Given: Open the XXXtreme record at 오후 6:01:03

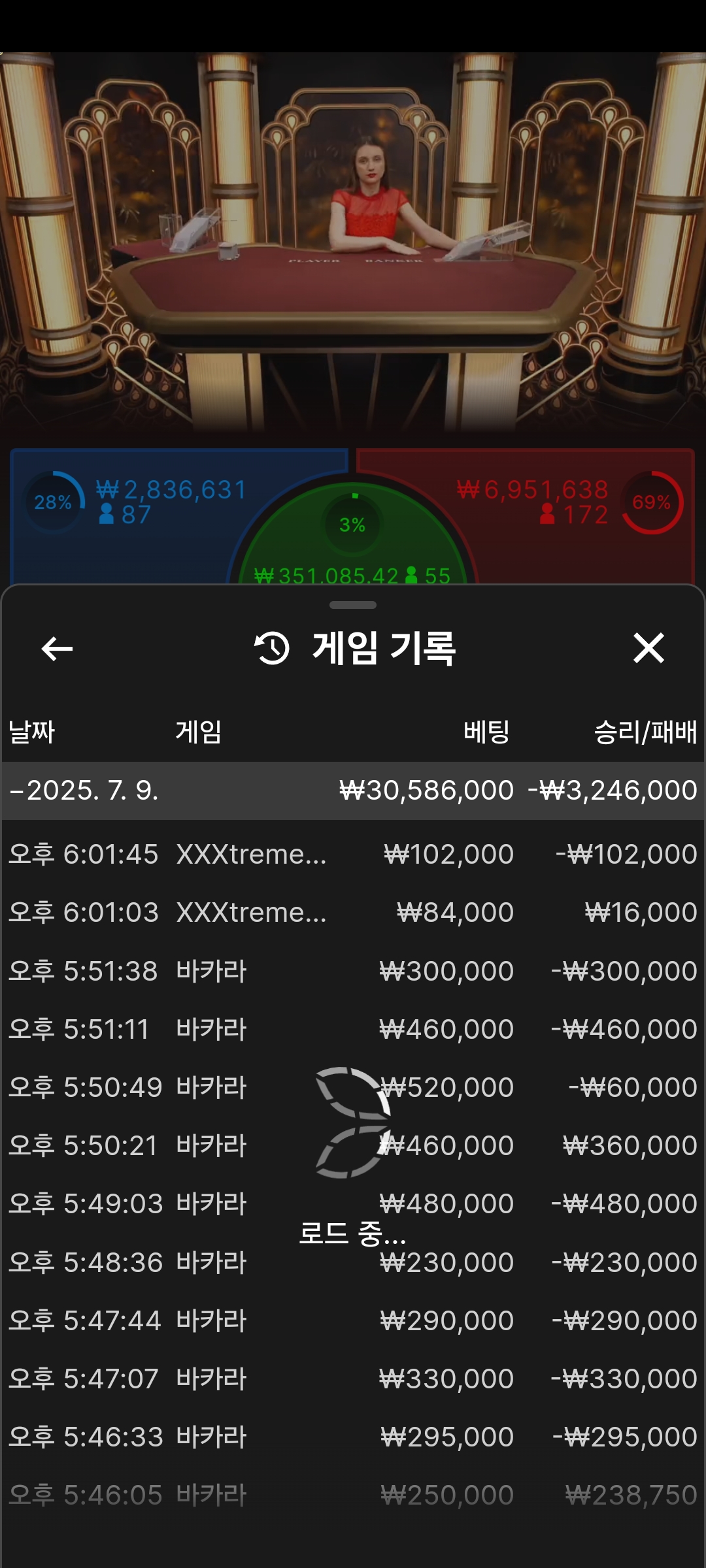Looking at the screenshot, I should pos(353,913).
